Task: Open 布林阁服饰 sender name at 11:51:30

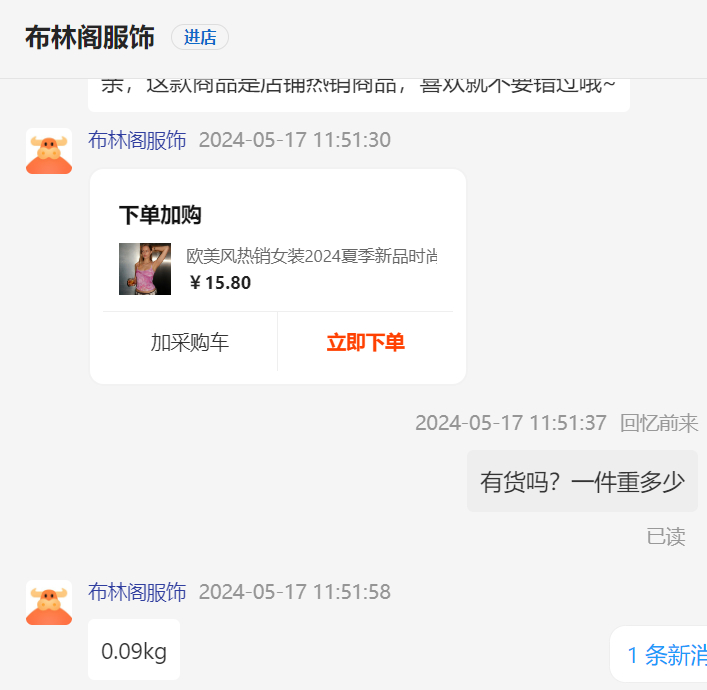Action: coord(137,140)
